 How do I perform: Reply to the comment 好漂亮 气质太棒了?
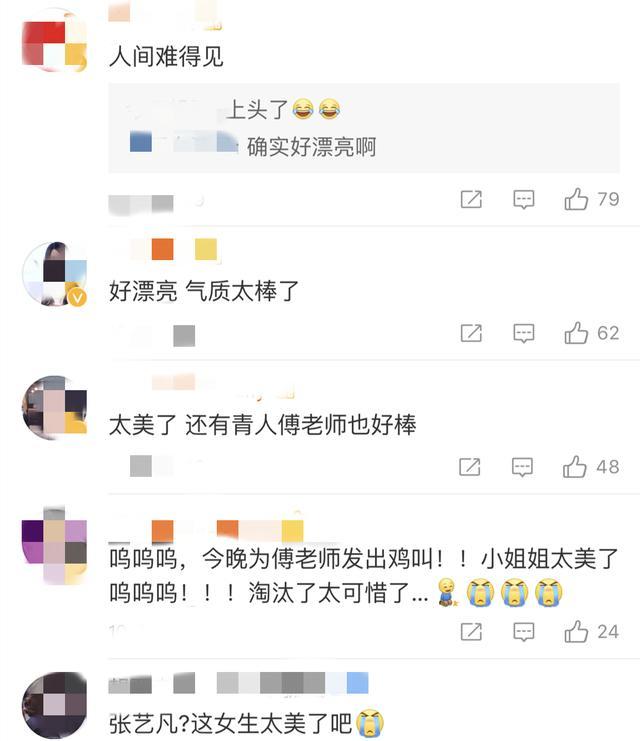[x=523, y=333]
